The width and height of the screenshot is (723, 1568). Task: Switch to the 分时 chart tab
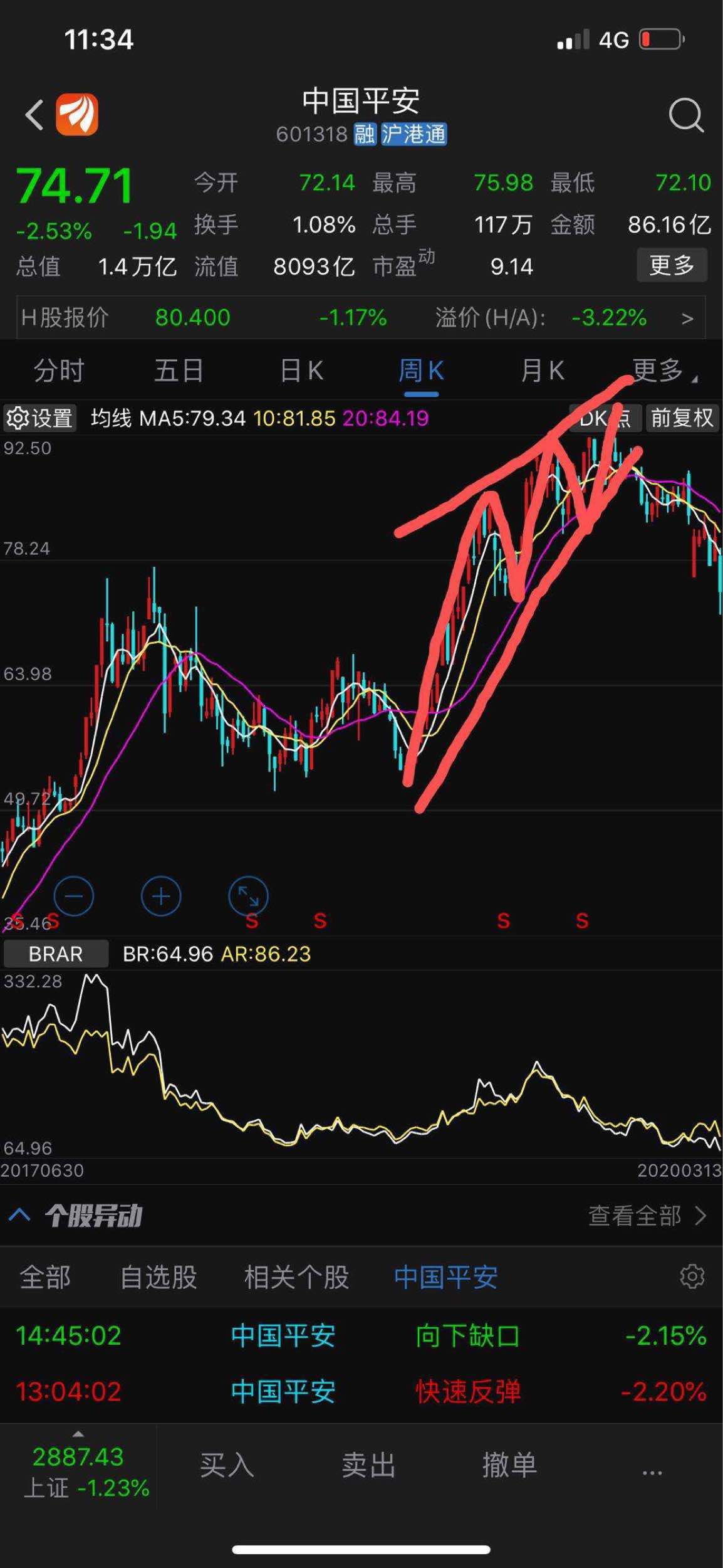coord(59,371)
